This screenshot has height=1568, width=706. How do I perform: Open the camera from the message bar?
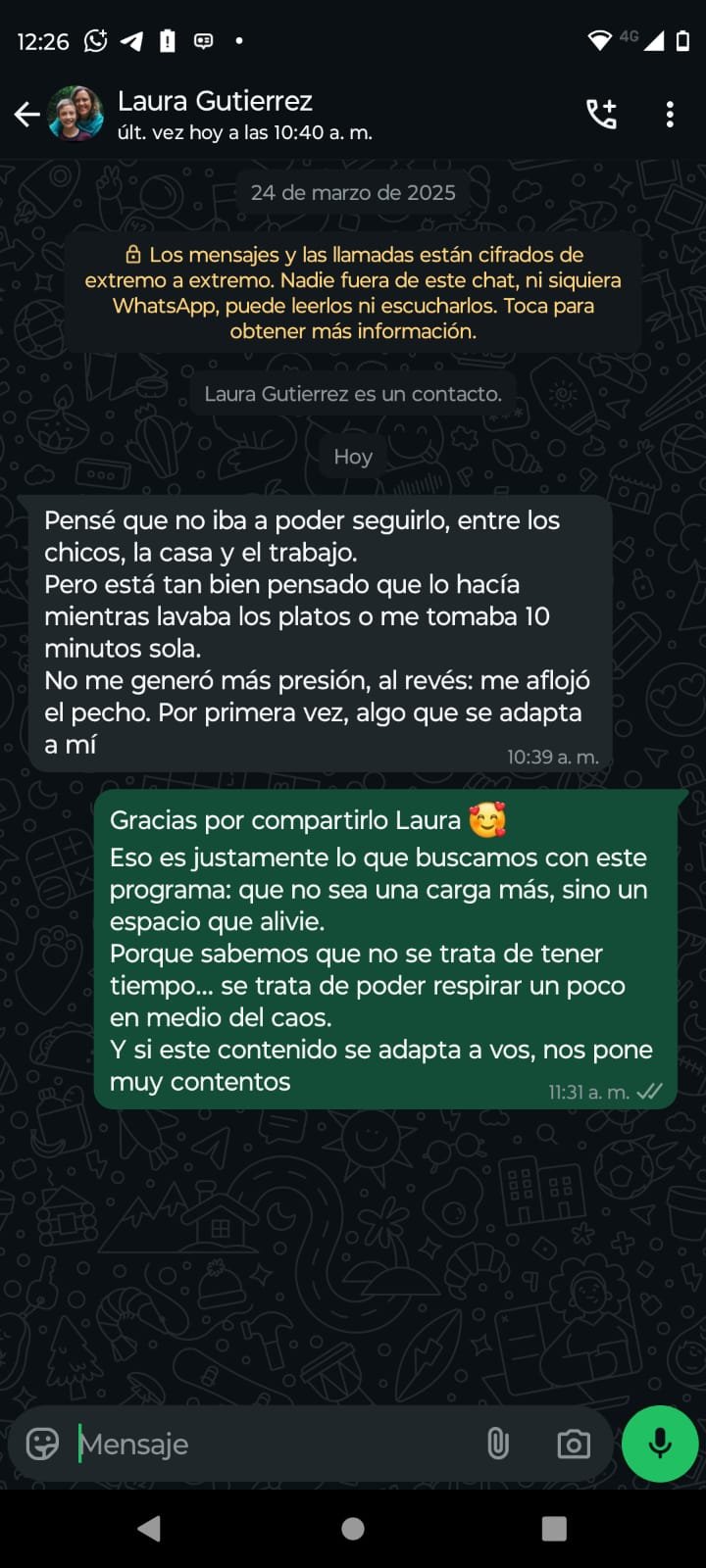(x=574, y=1444)
